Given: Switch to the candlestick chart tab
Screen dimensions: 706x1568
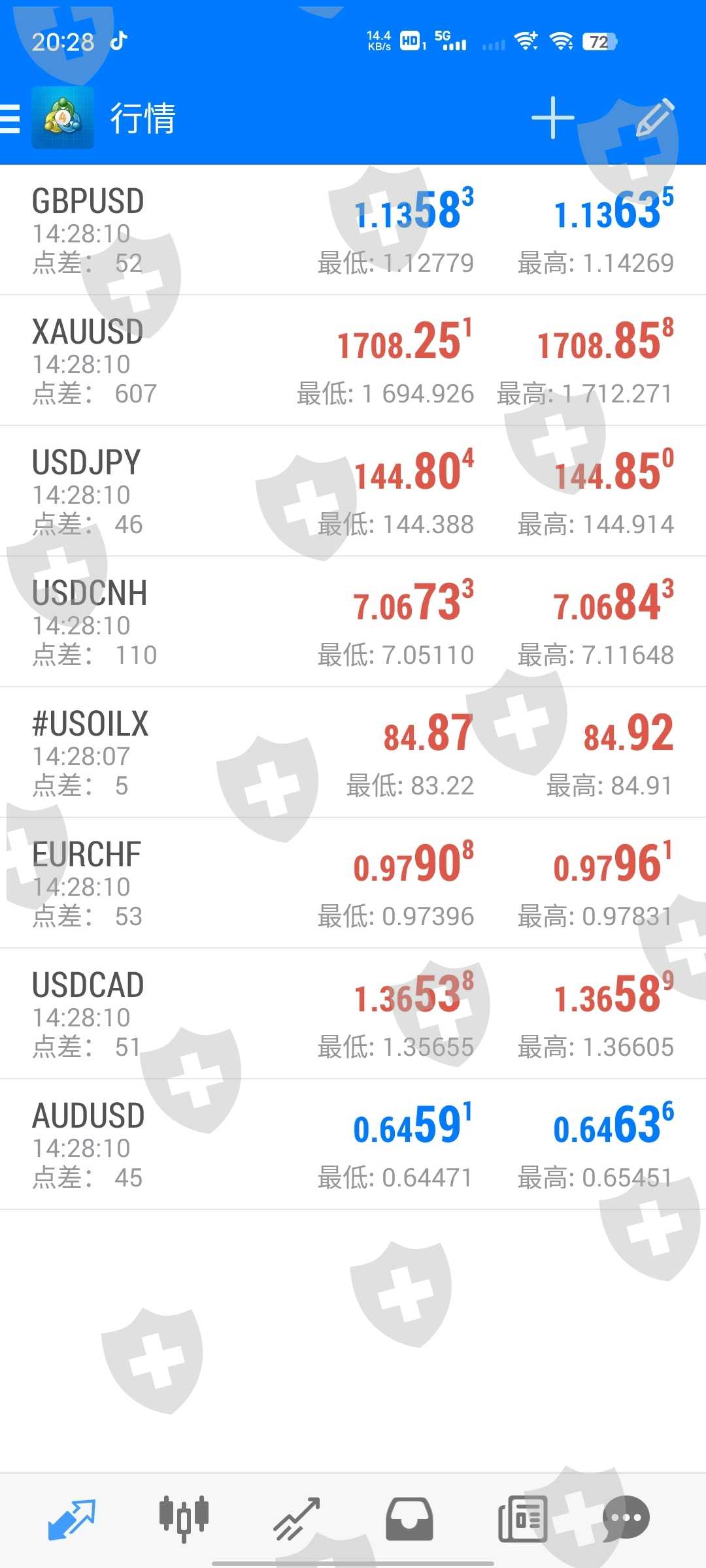Looking at the screenshot, I should (x=184, y=1518).
